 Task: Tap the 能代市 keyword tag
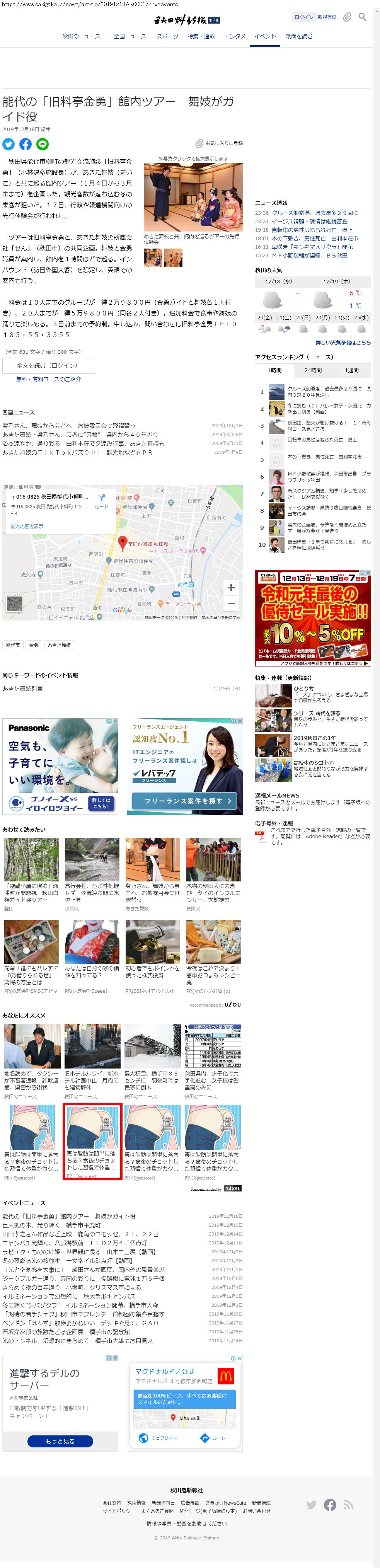click(x=13, y=644)
